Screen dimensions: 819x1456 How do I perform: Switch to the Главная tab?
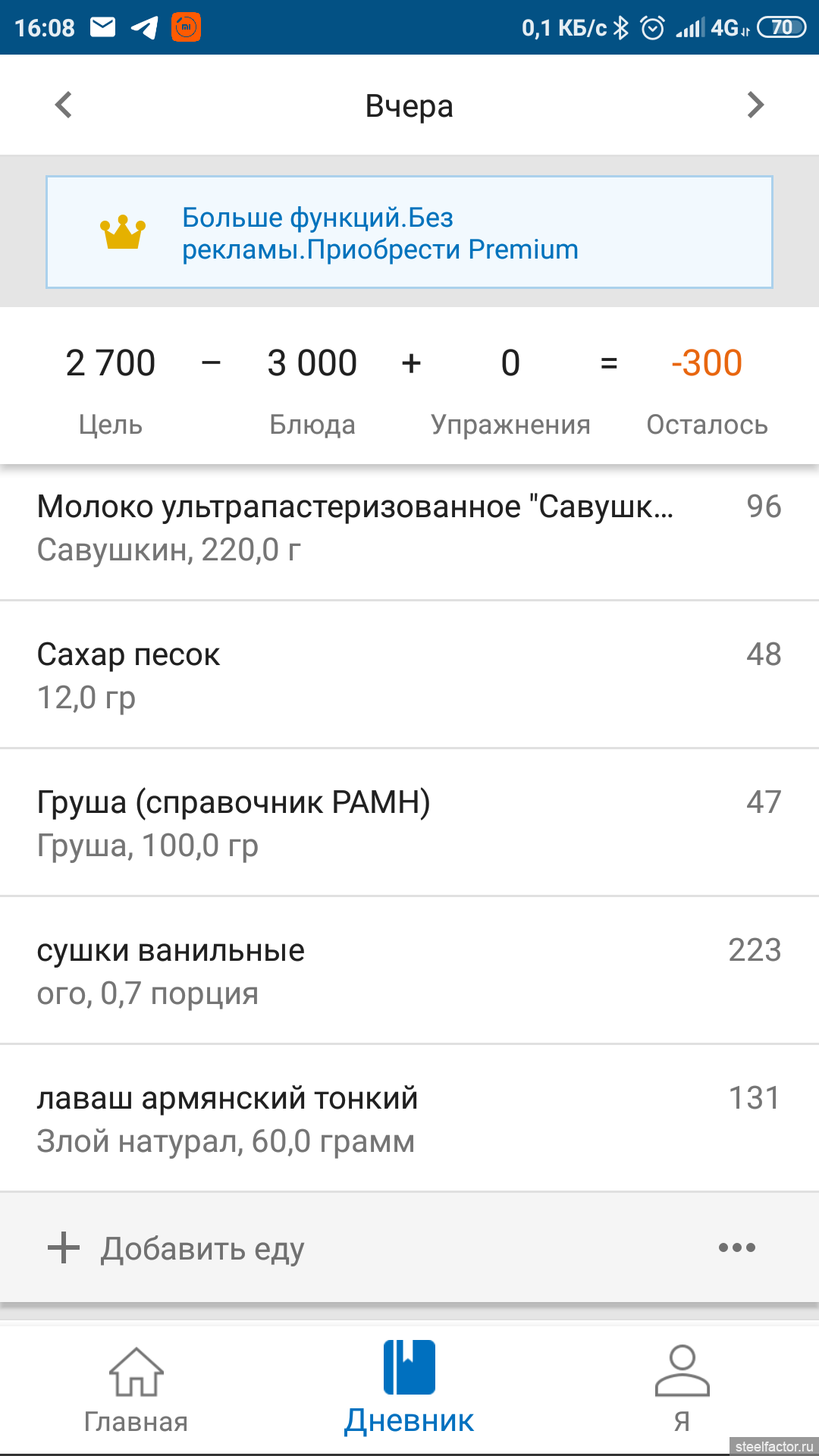(136, 1389)
